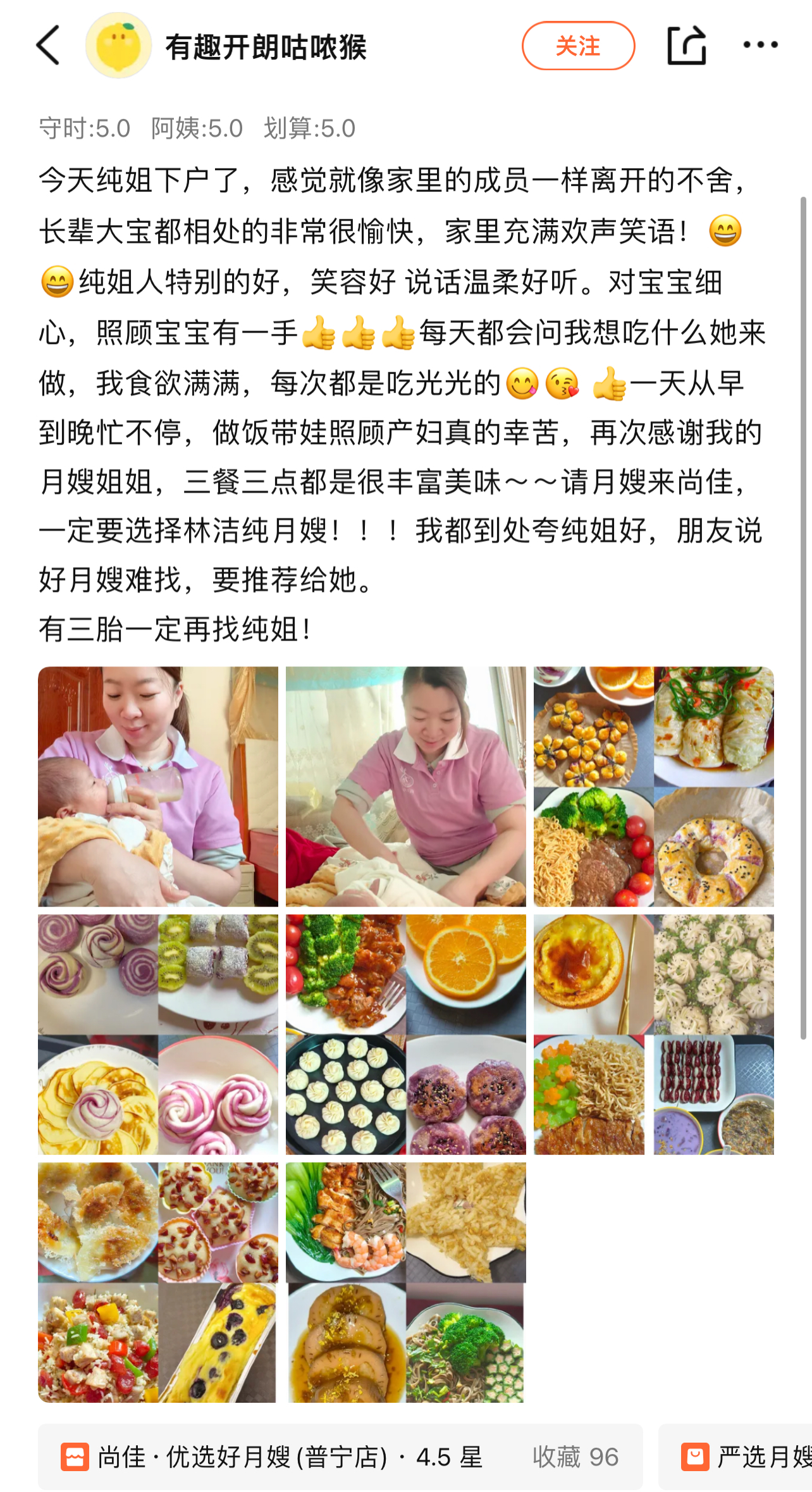
Task: View collage with egg tart and soup dumplings
Action: click(653, 1035)
